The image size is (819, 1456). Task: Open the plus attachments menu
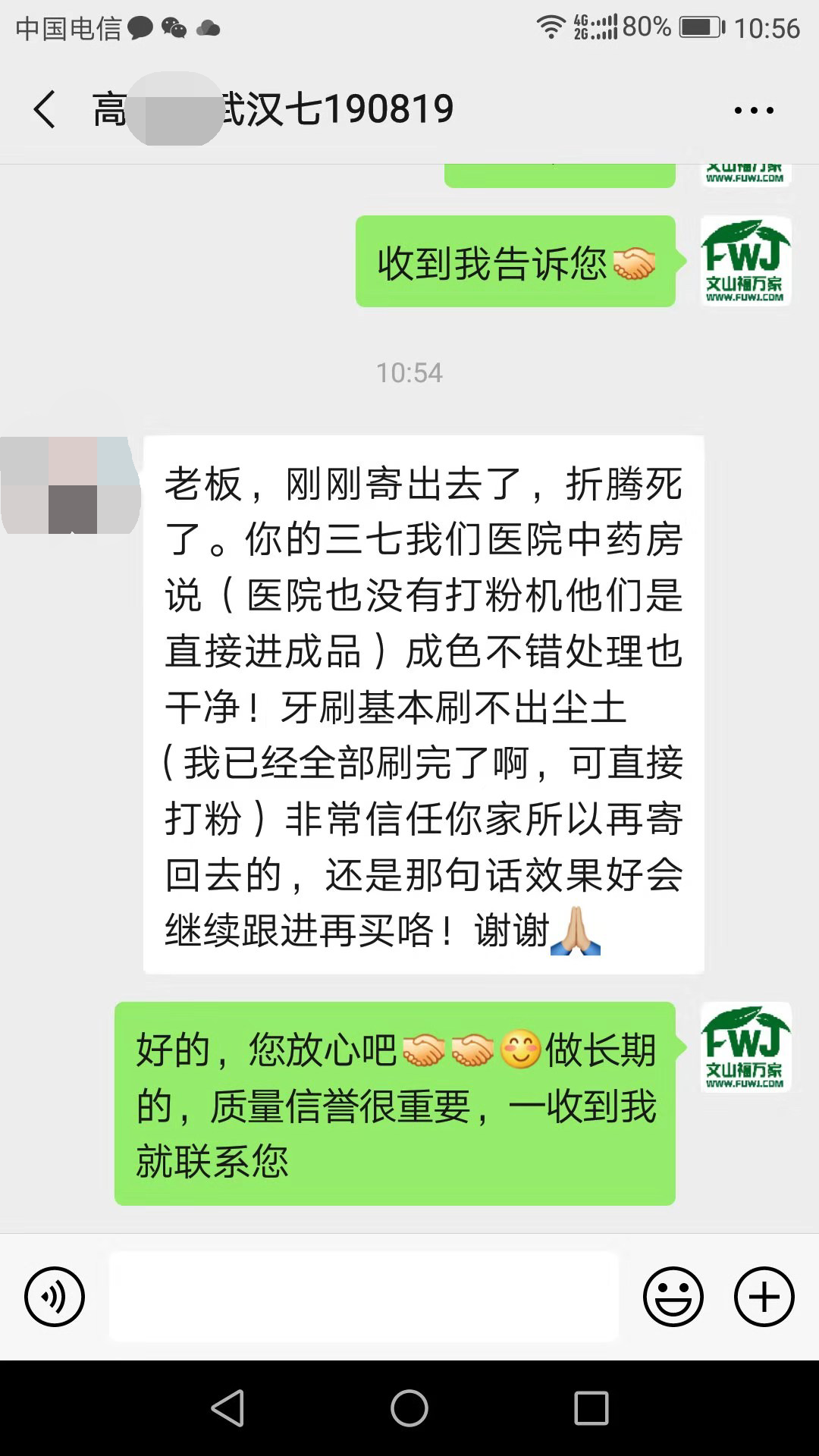(x=764, y=1296)
